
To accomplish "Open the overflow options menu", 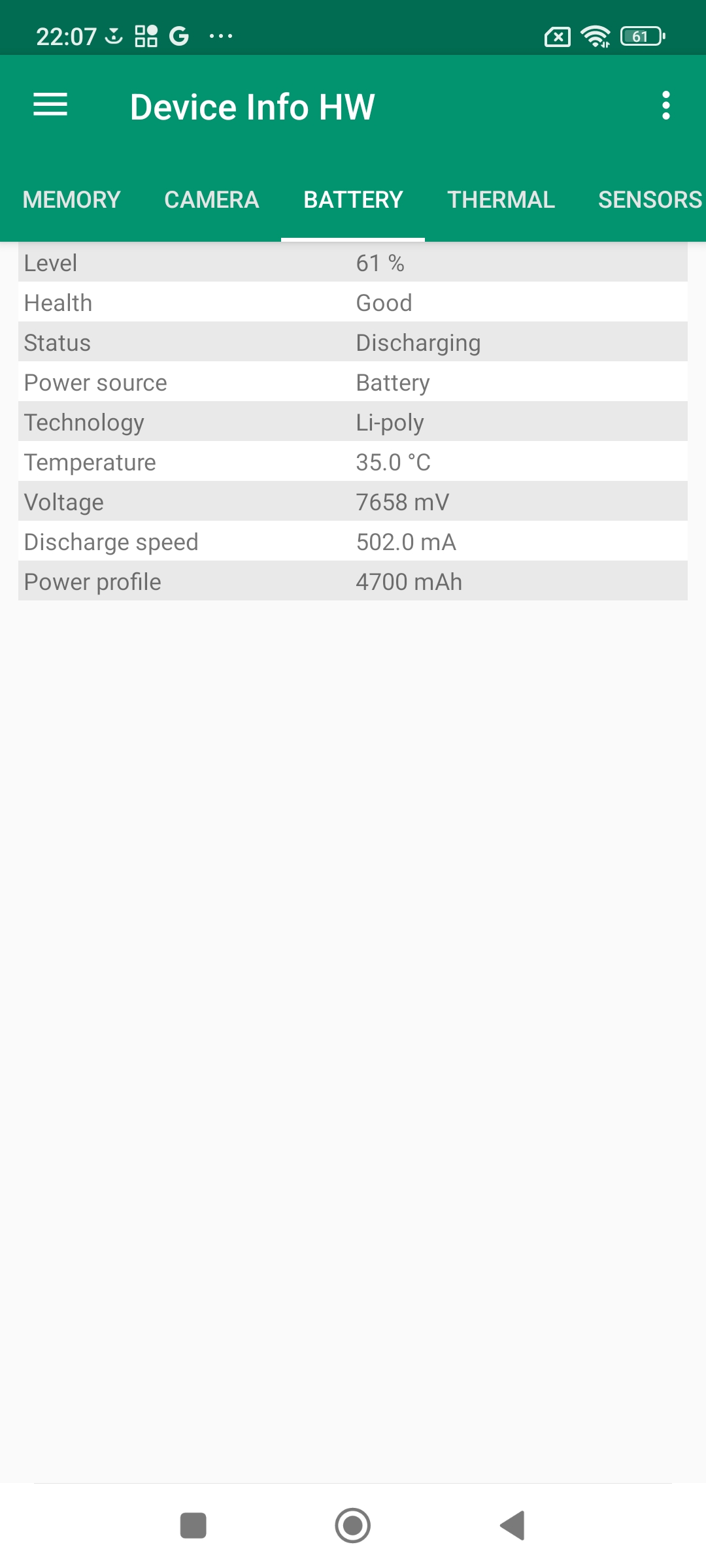I will click(665, 105).
